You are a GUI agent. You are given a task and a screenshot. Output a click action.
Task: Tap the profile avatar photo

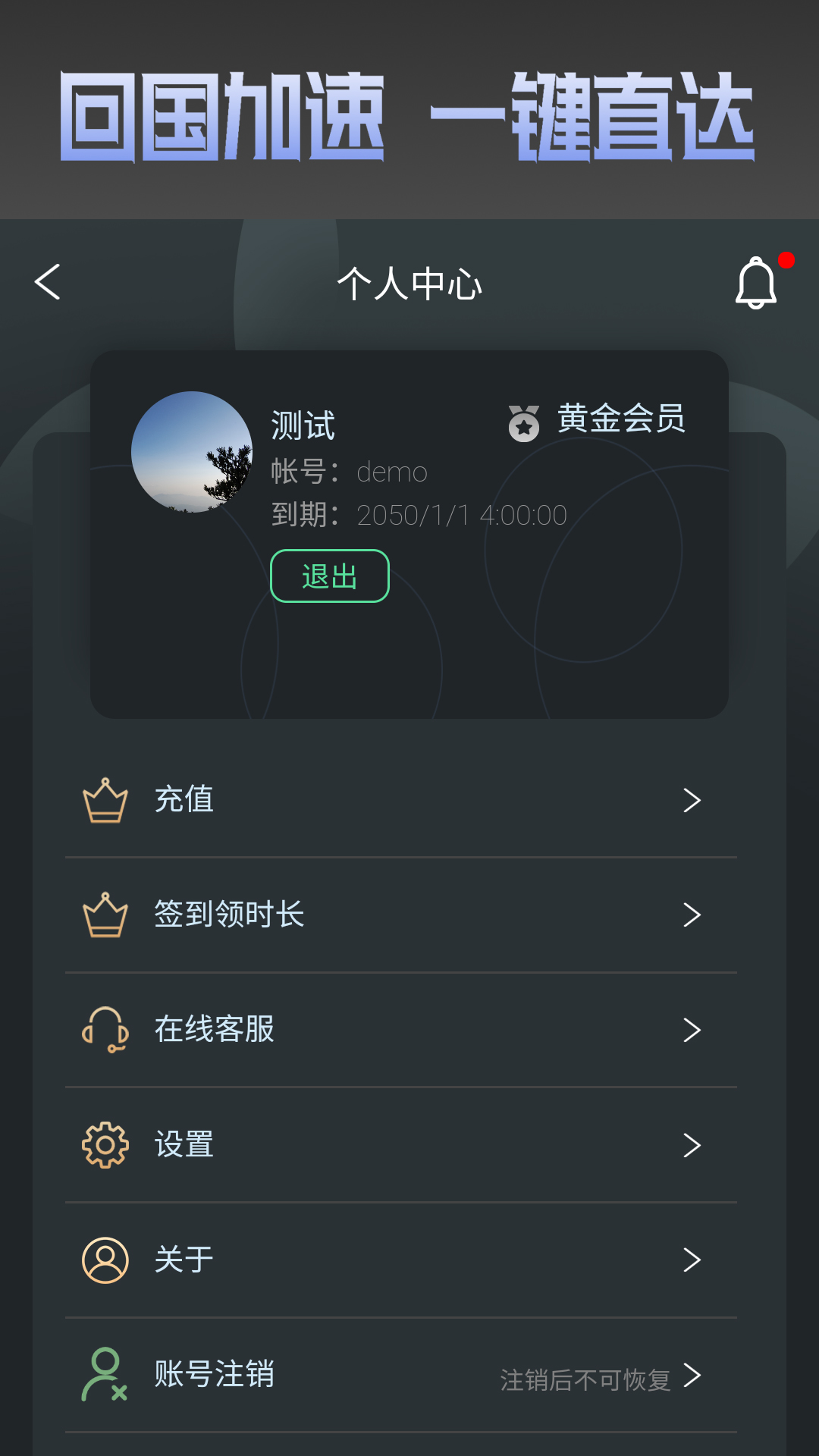[x=193, y=451]
